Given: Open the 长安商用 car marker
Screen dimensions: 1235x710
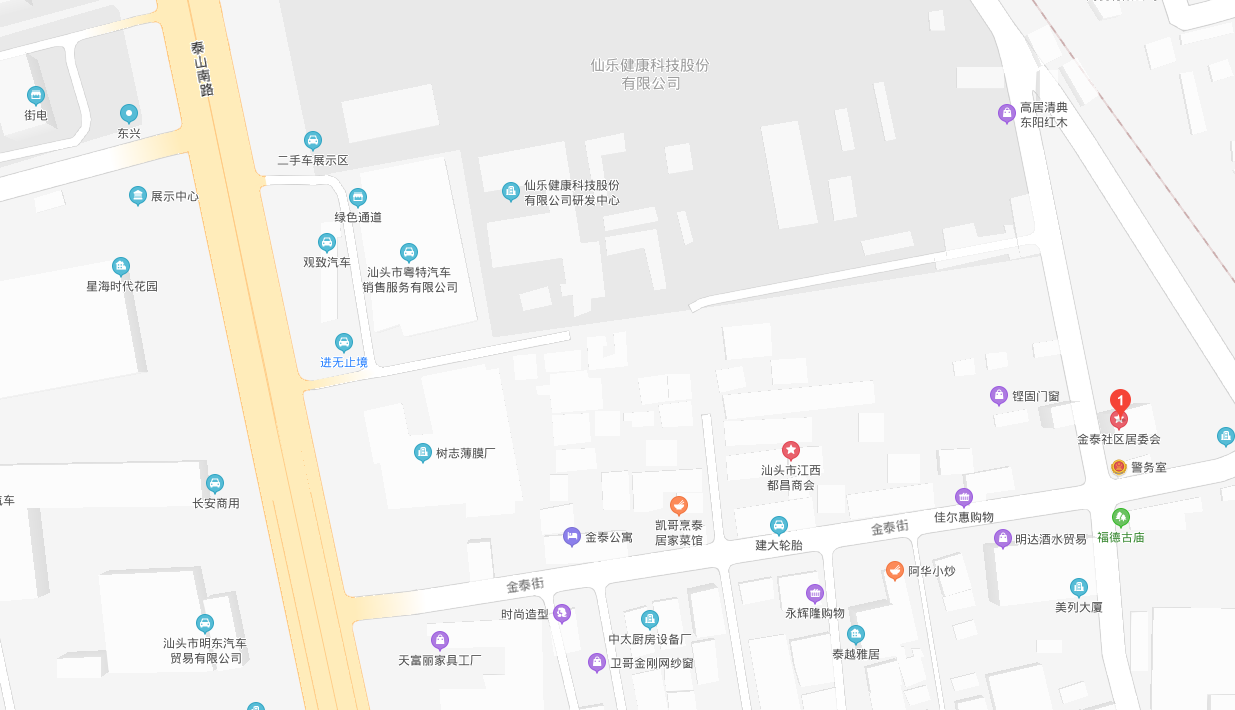Looking at the screenshot, I should (215, 484).
